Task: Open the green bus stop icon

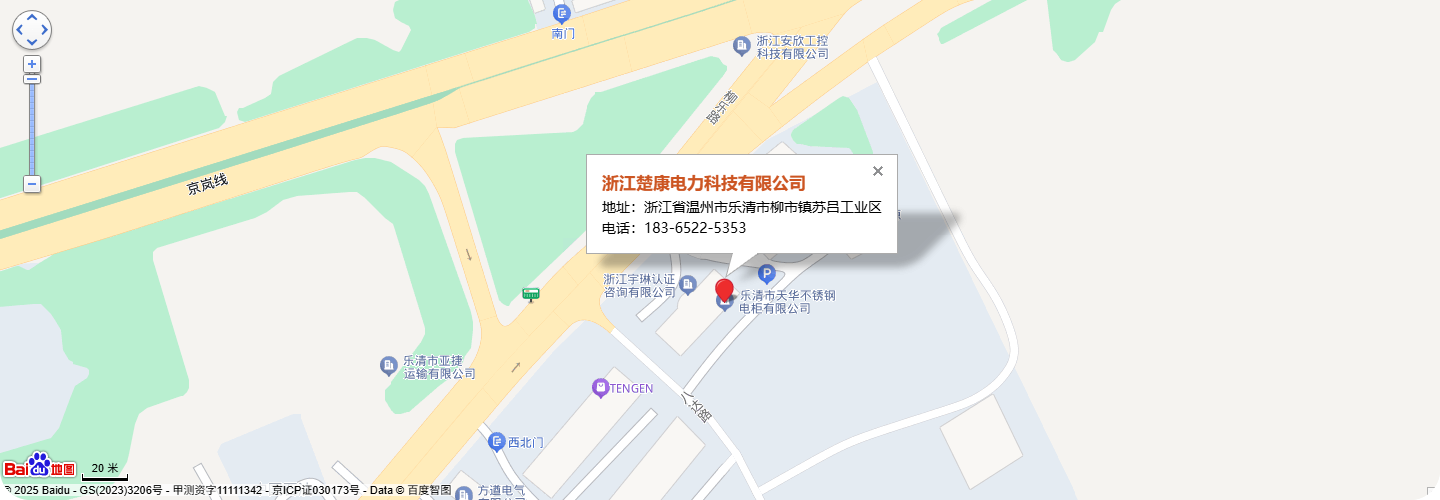Action: pyautogui.click(x=531, y=294)
